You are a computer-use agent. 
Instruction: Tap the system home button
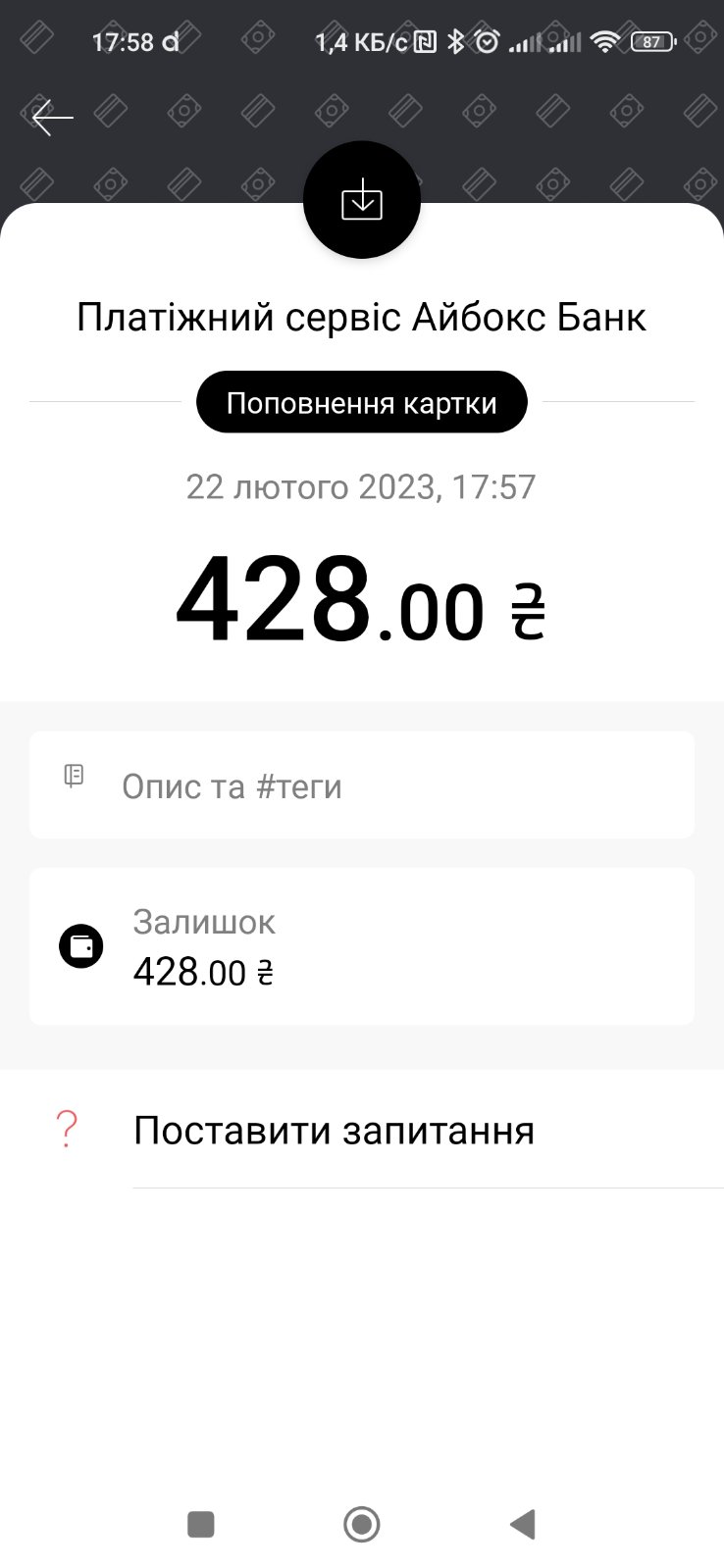coord(362,1524)
